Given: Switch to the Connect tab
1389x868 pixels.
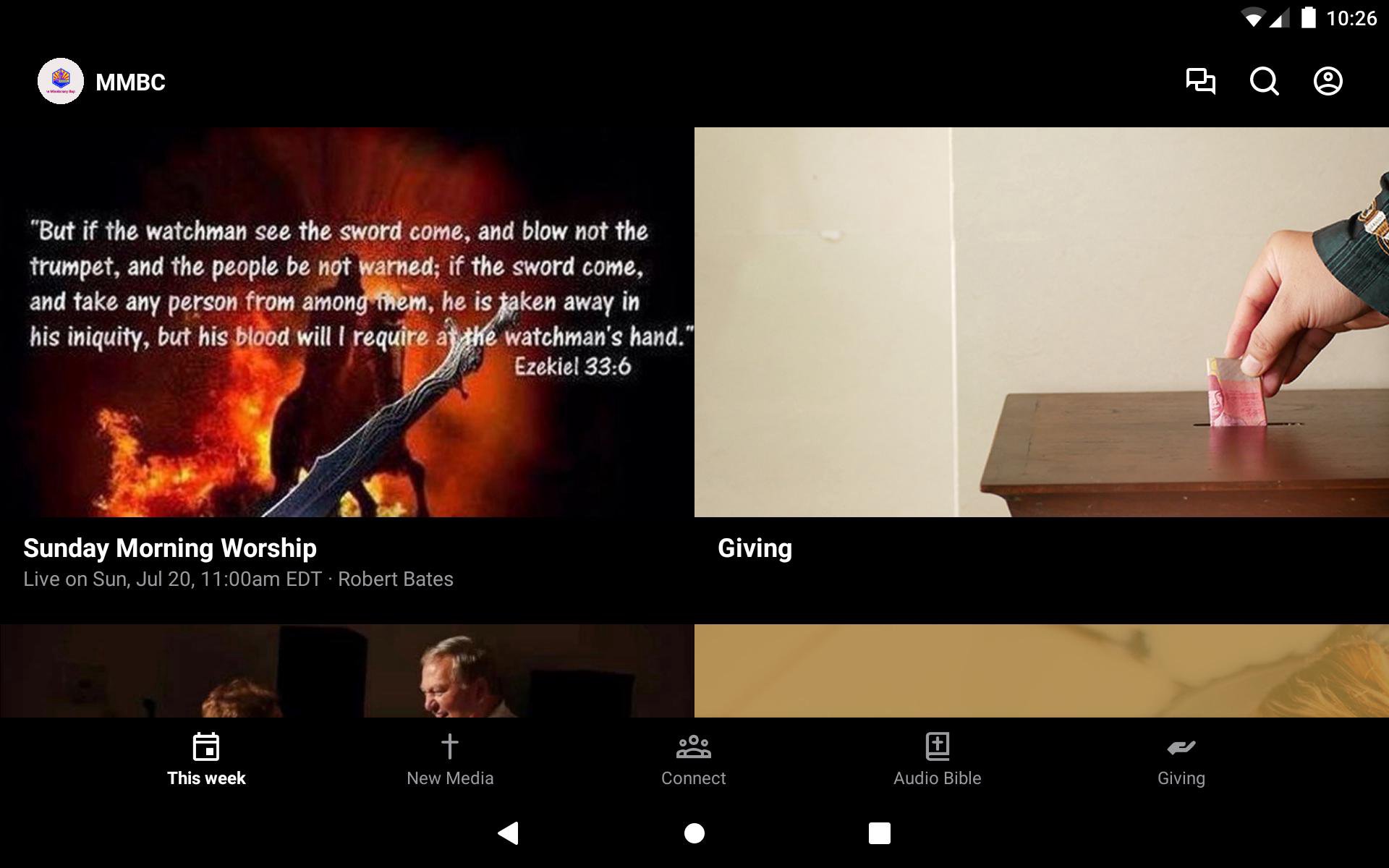Looking at the screenshot, I should pyautogui.click(x=693, y=759).
